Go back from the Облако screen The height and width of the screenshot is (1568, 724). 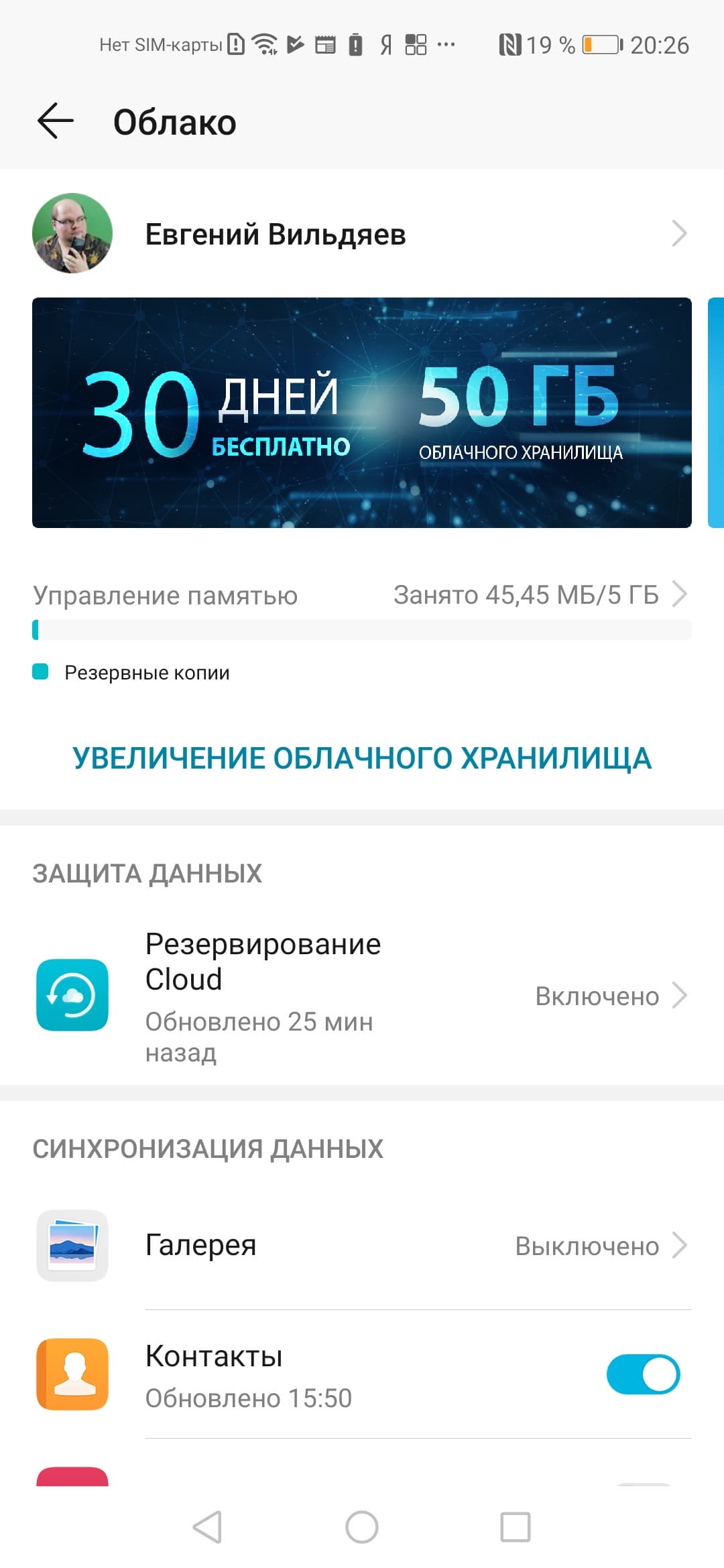click(x=55, y=121)
